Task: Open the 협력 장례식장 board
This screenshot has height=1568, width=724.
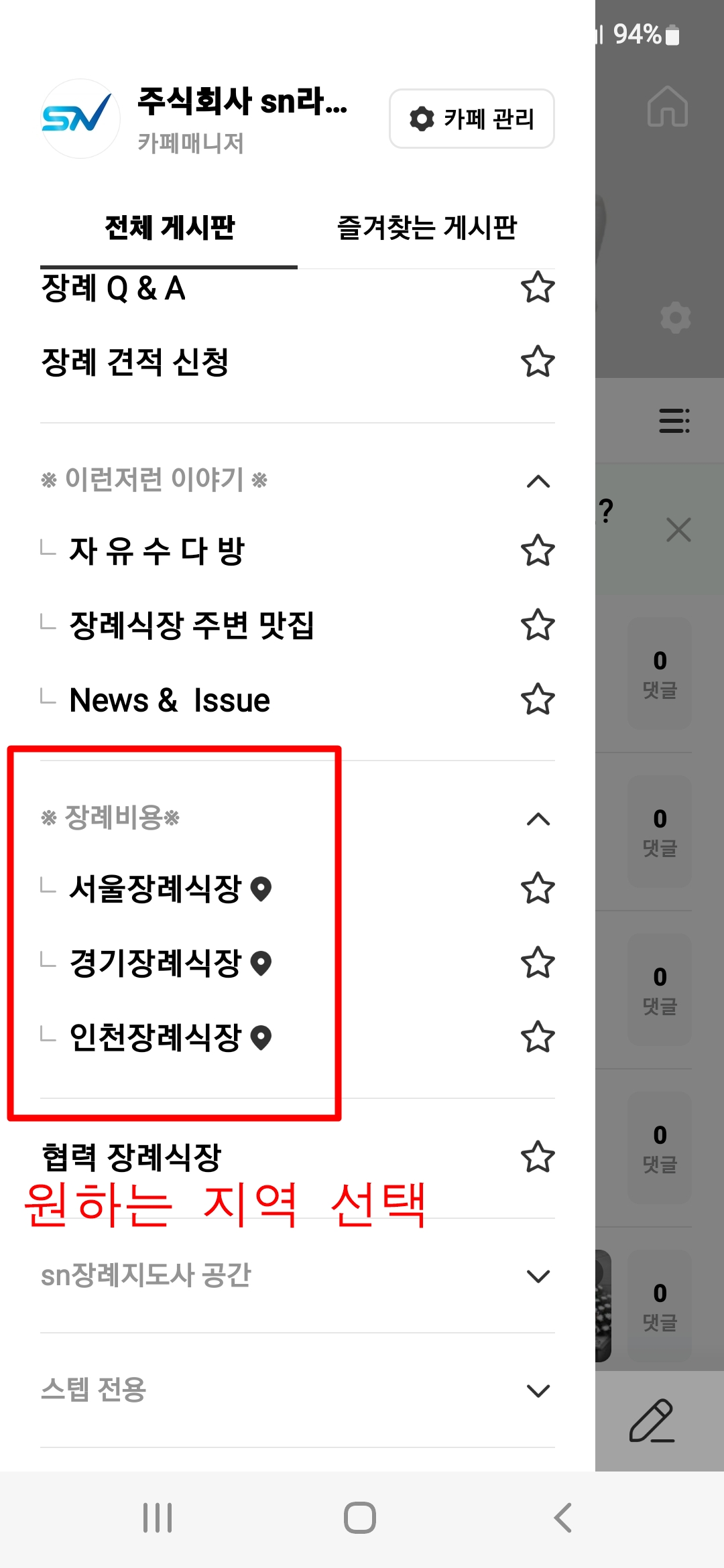Action: point(131,1157)
